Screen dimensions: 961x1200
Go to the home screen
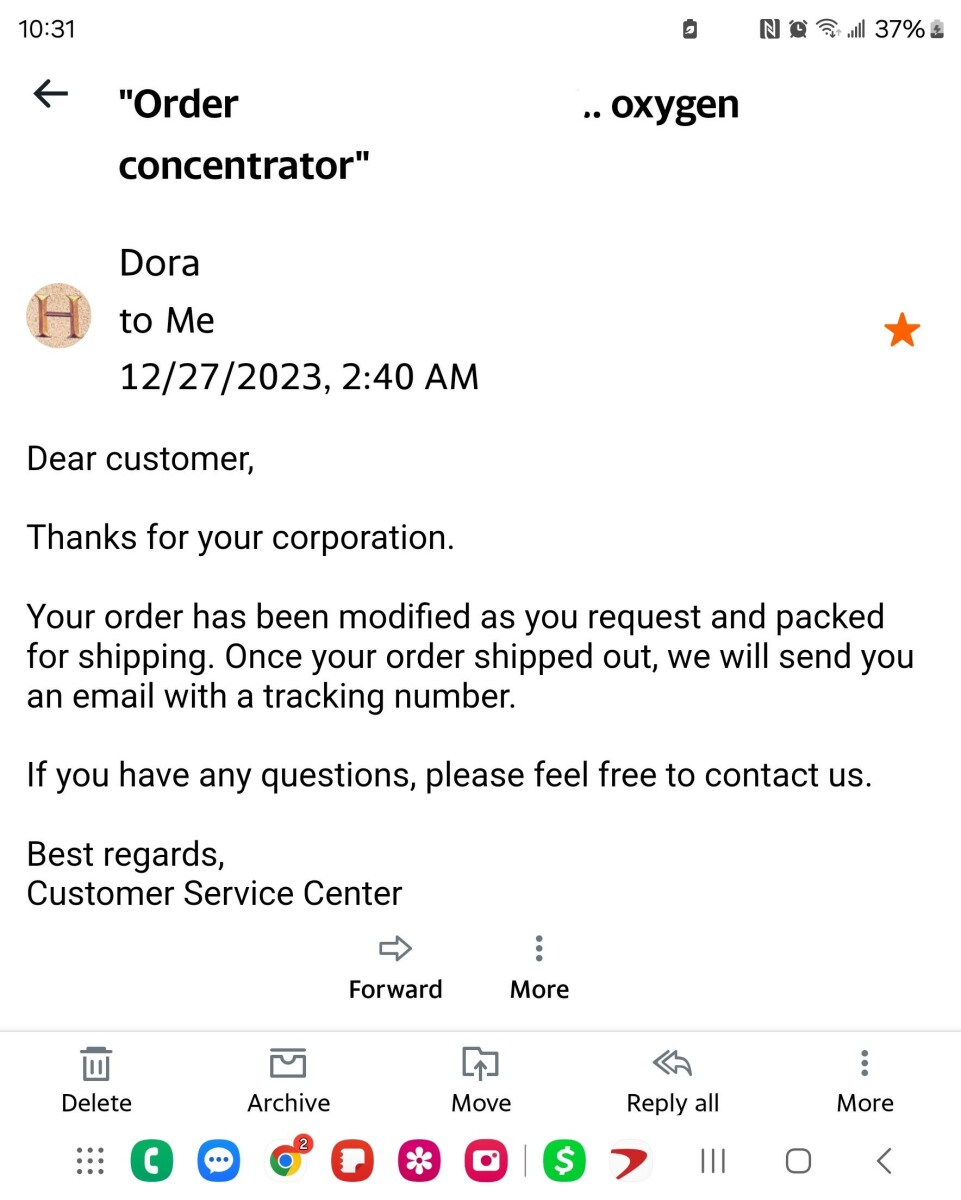(798, 1161)
